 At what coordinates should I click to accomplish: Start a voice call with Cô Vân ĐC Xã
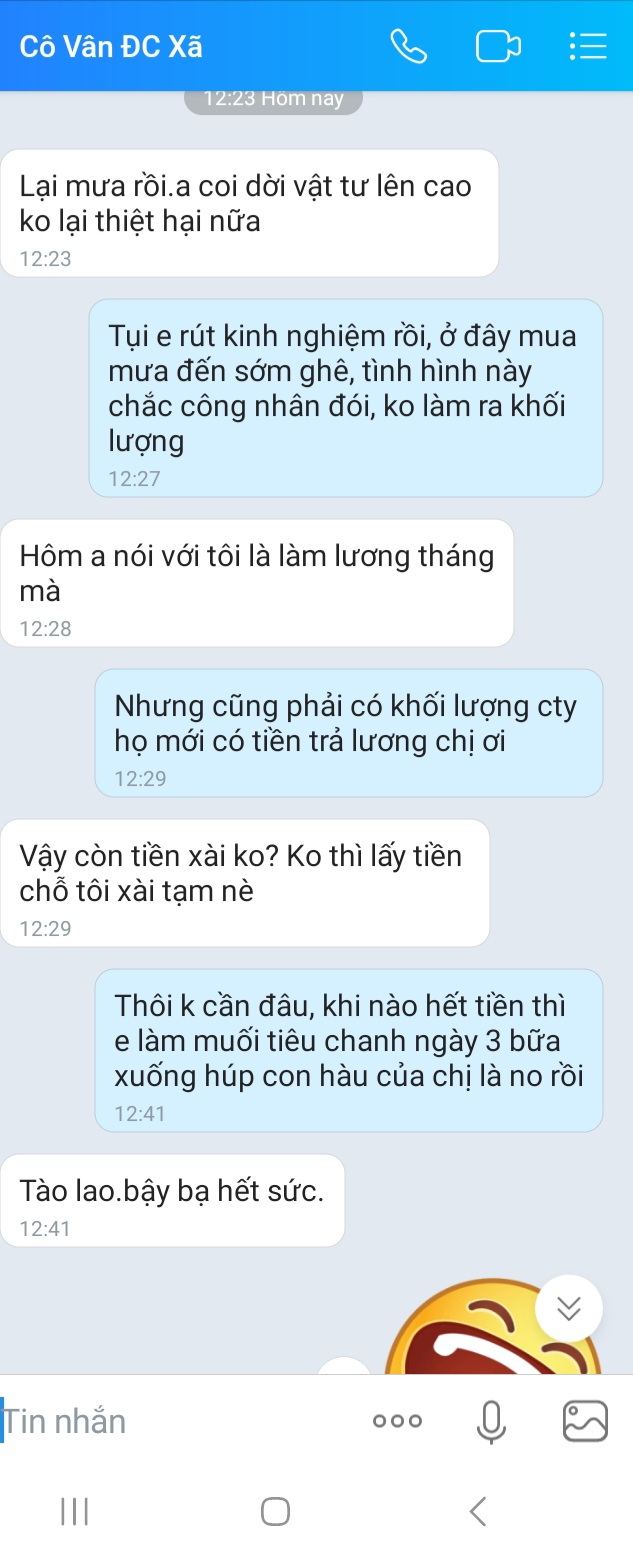pos(408,47)
